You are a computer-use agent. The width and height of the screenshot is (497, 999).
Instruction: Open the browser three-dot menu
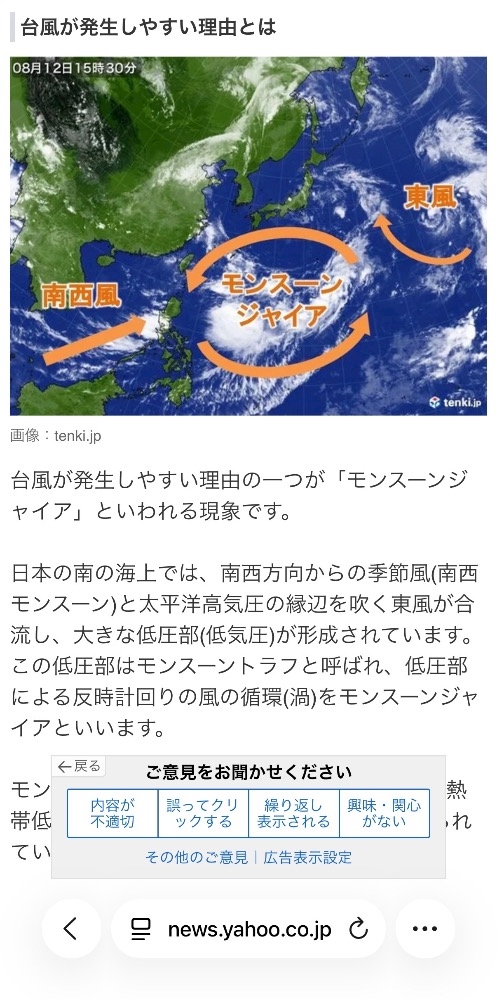(x=425, y=928)
